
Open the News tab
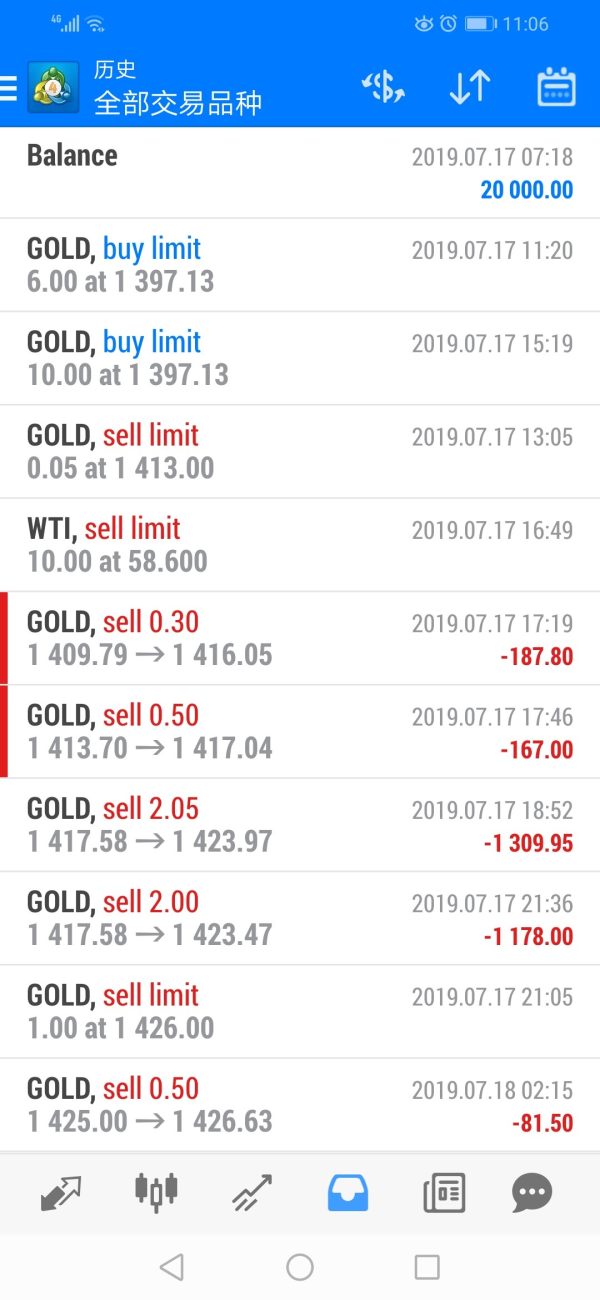443,1192
